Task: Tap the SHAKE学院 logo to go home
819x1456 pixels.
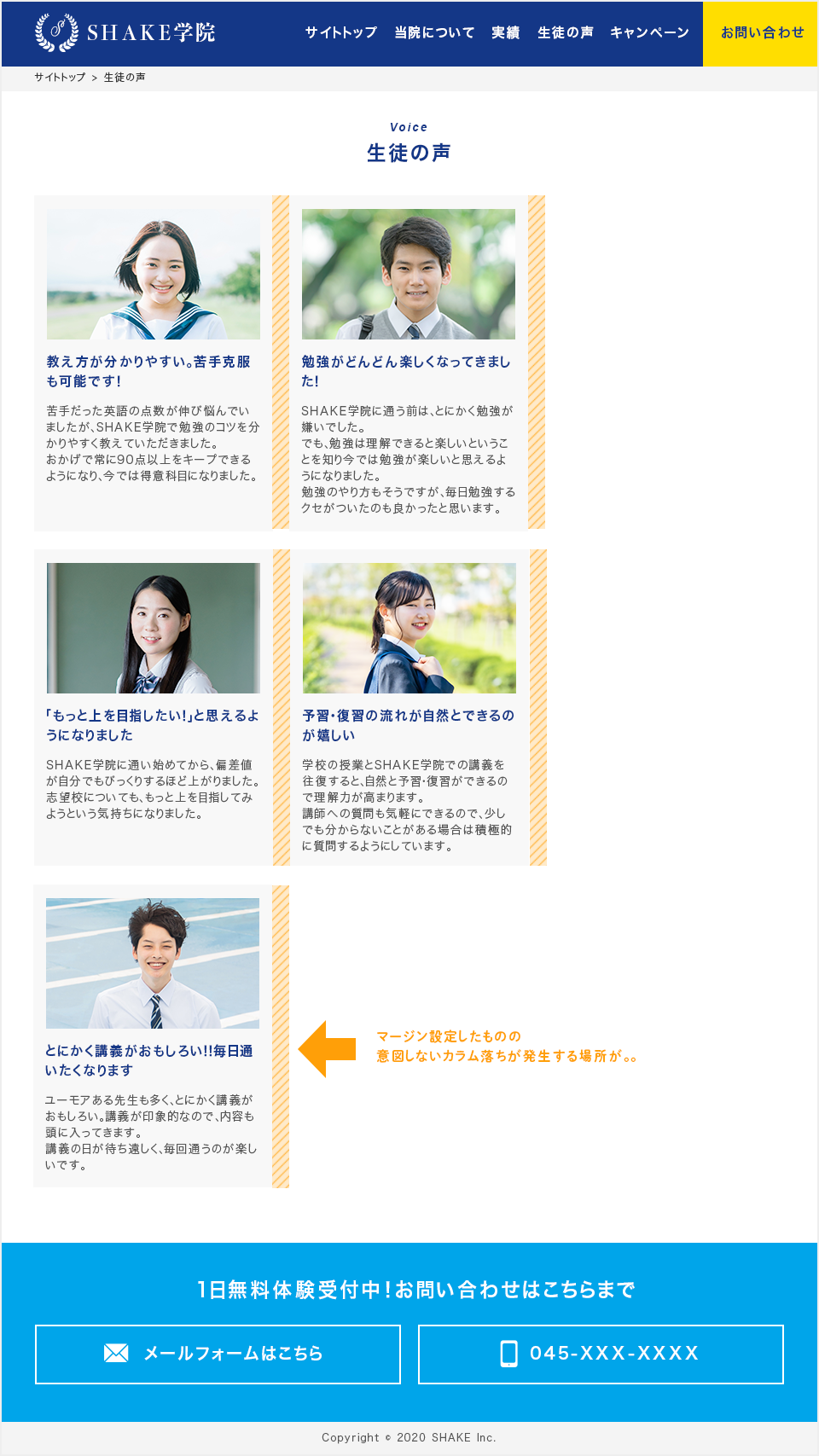Action: [125, 32]
